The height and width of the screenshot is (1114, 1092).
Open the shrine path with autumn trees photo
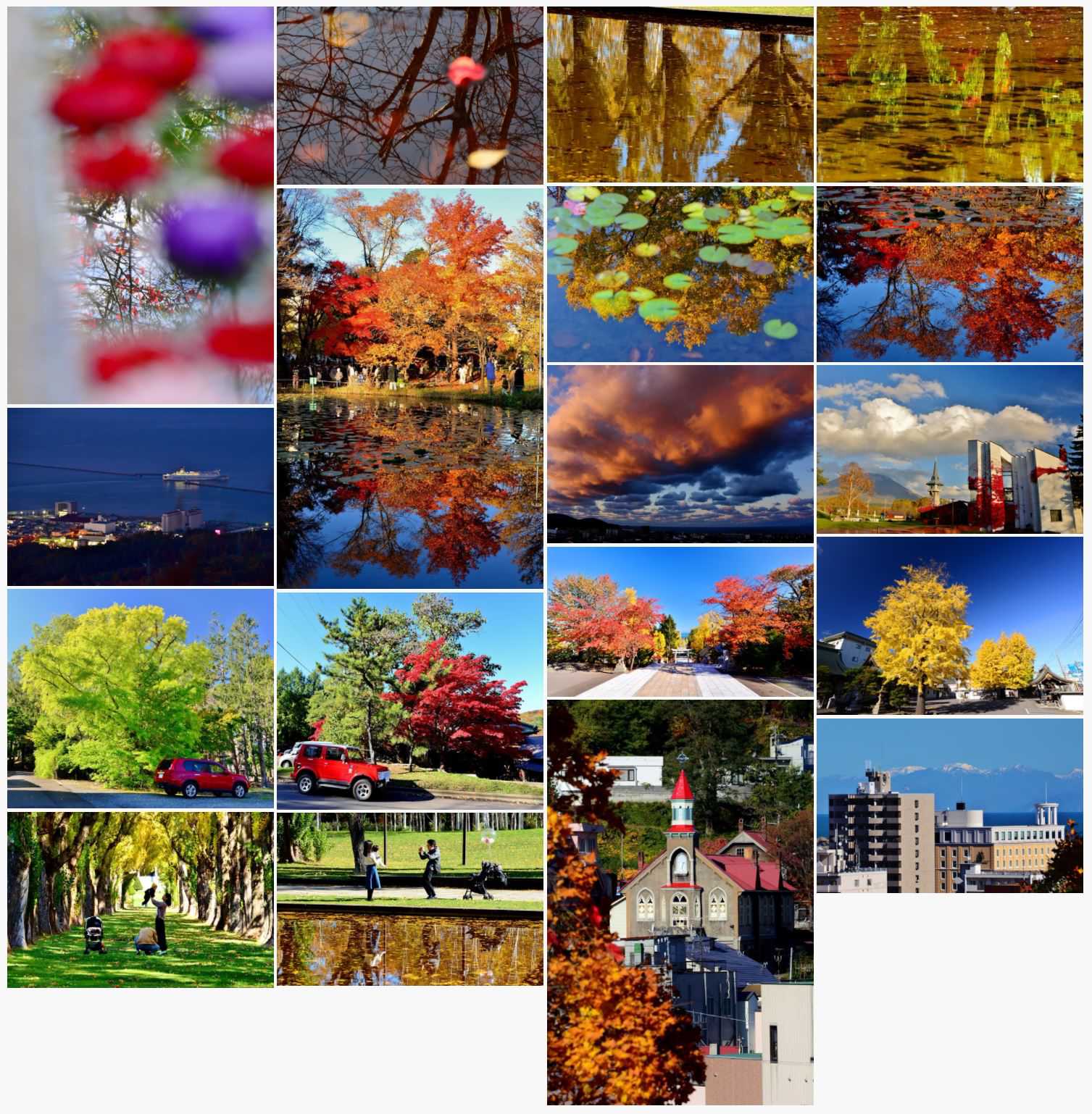click(x=680, y=622)
